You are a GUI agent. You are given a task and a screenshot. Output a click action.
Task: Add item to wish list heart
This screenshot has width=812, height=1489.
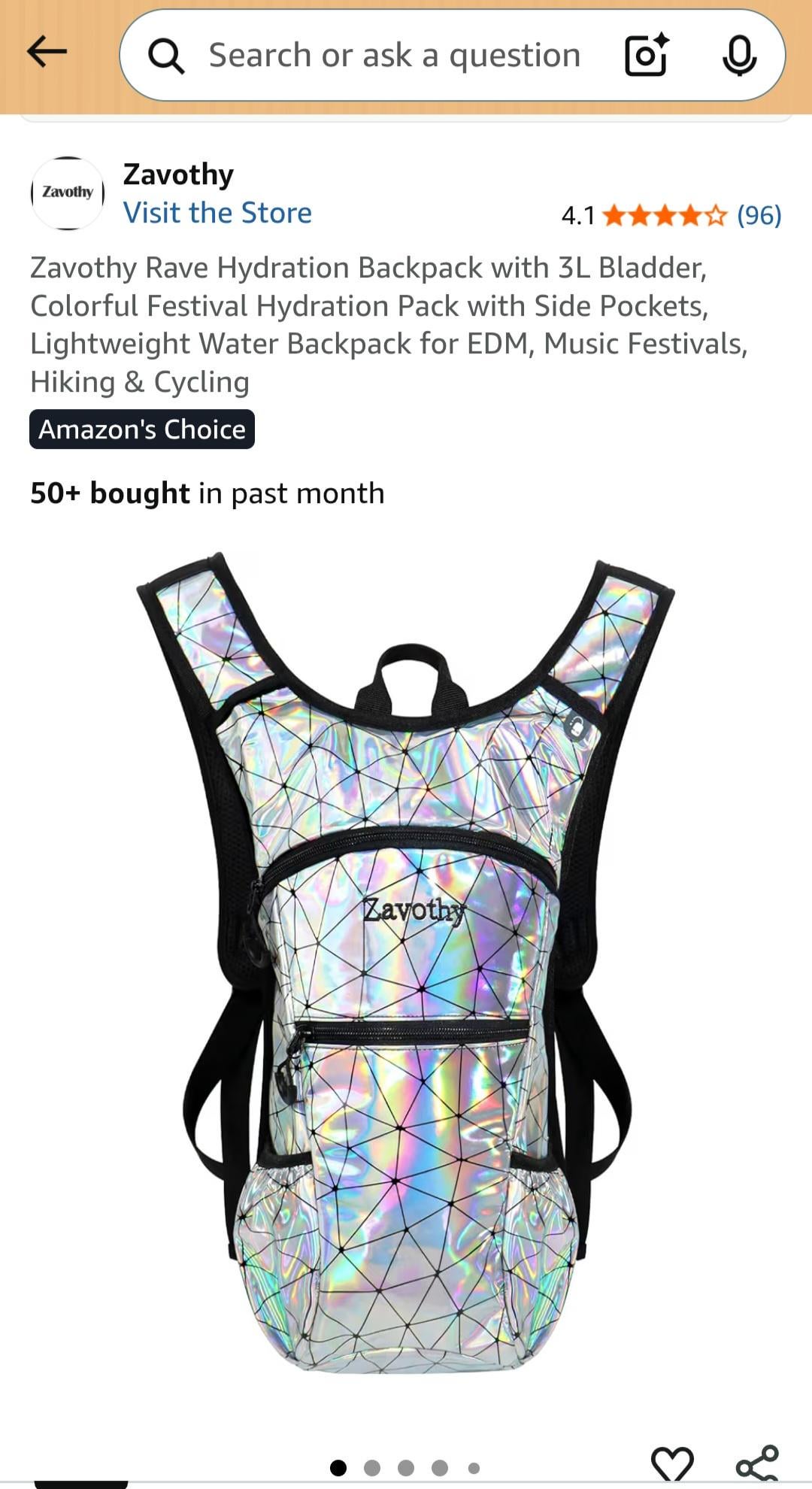tap(671, 1463)
